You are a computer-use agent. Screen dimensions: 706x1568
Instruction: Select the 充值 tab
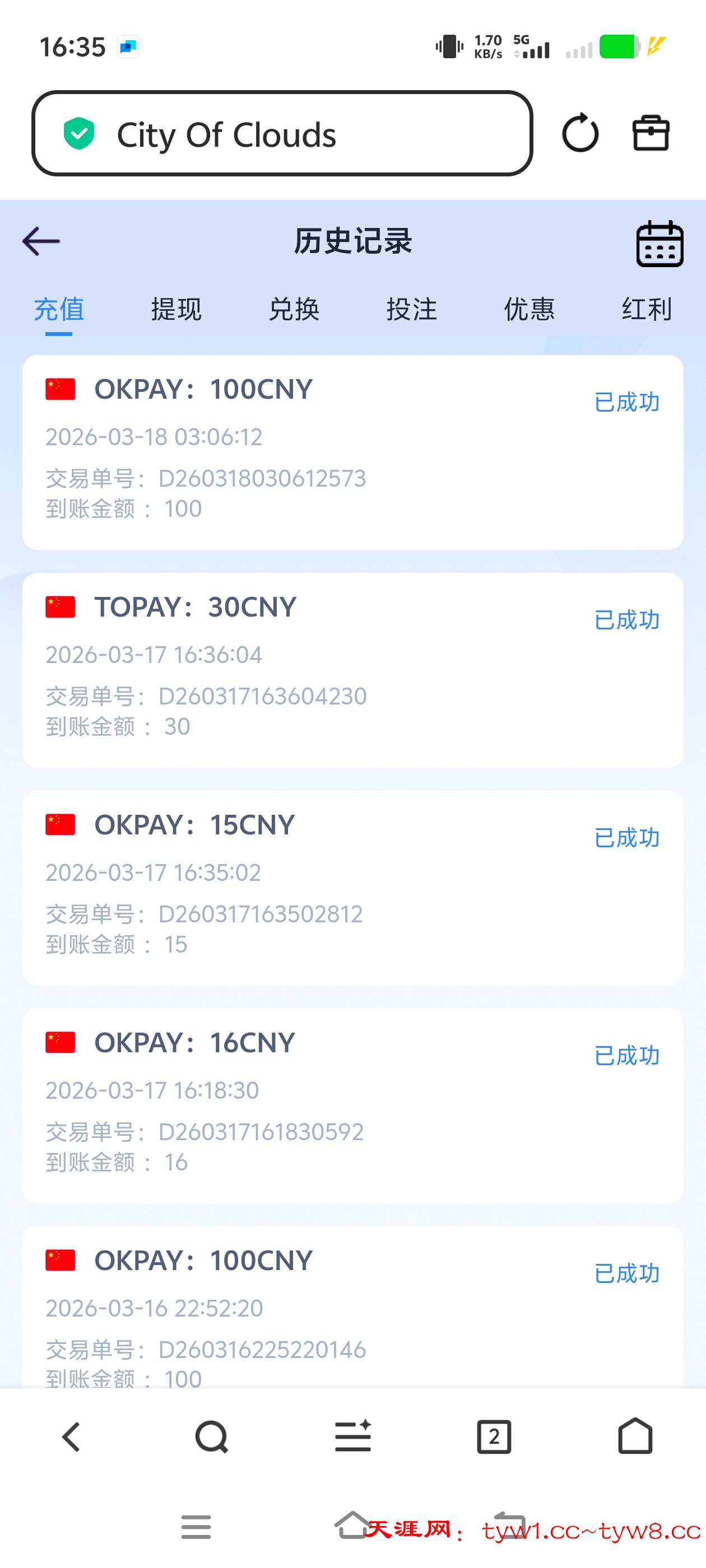[58, 309]
